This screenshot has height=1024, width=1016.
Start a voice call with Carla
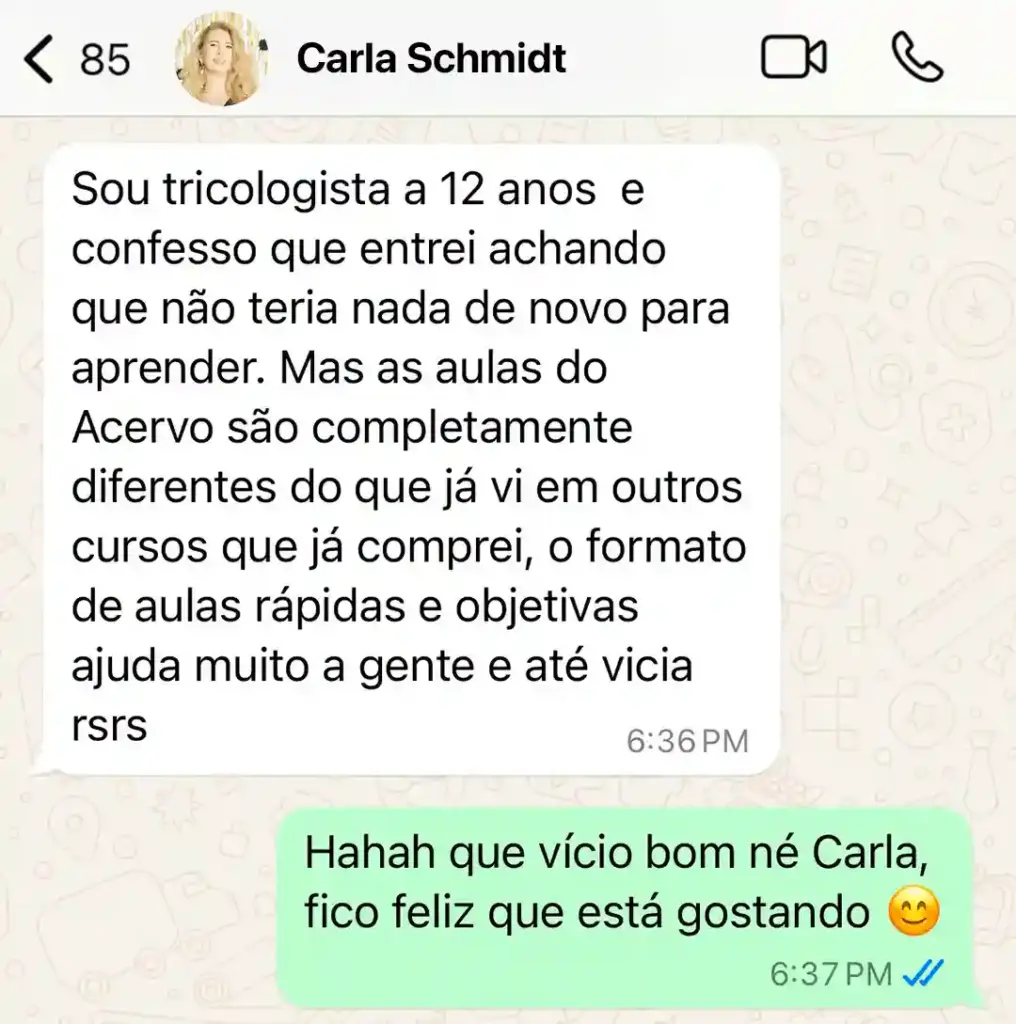(916, 58)
